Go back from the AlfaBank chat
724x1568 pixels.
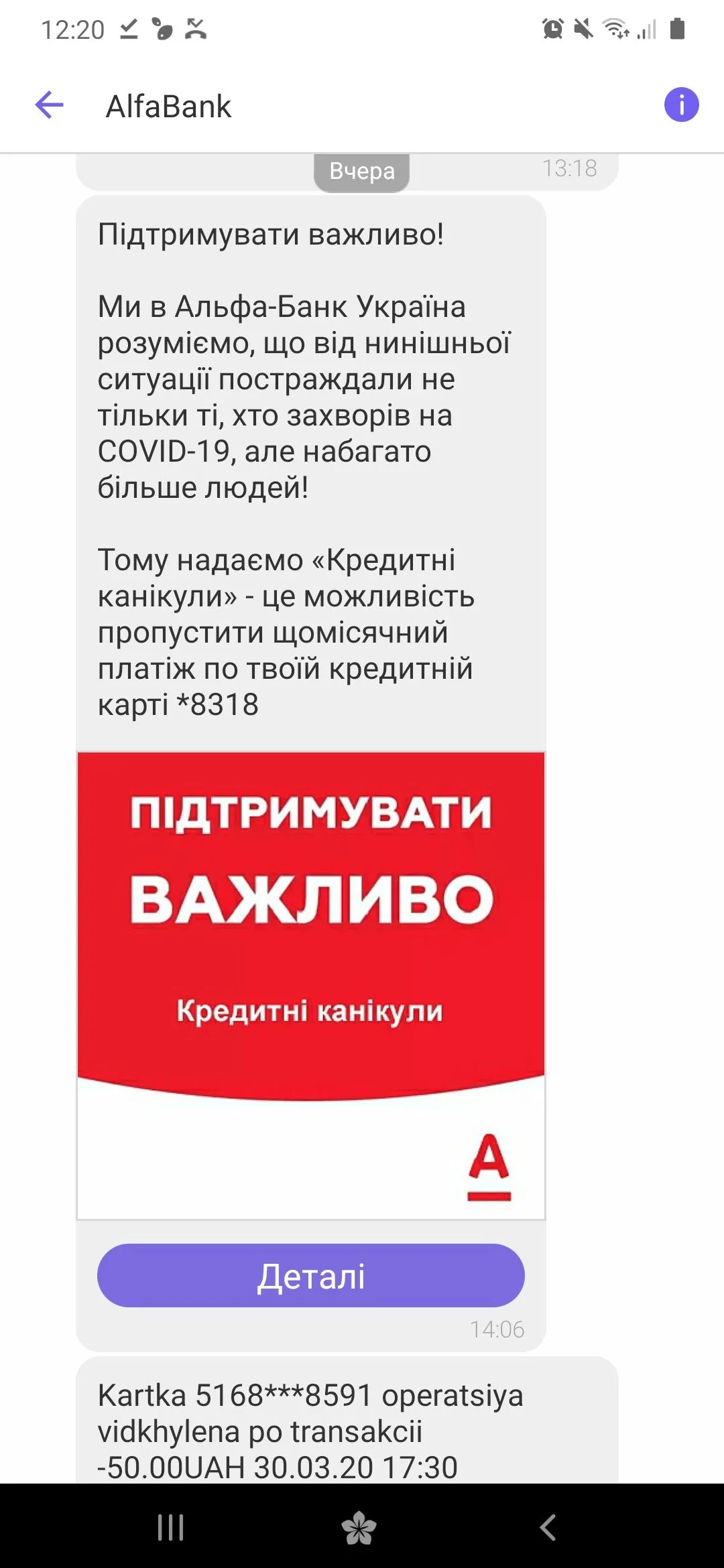50,105
